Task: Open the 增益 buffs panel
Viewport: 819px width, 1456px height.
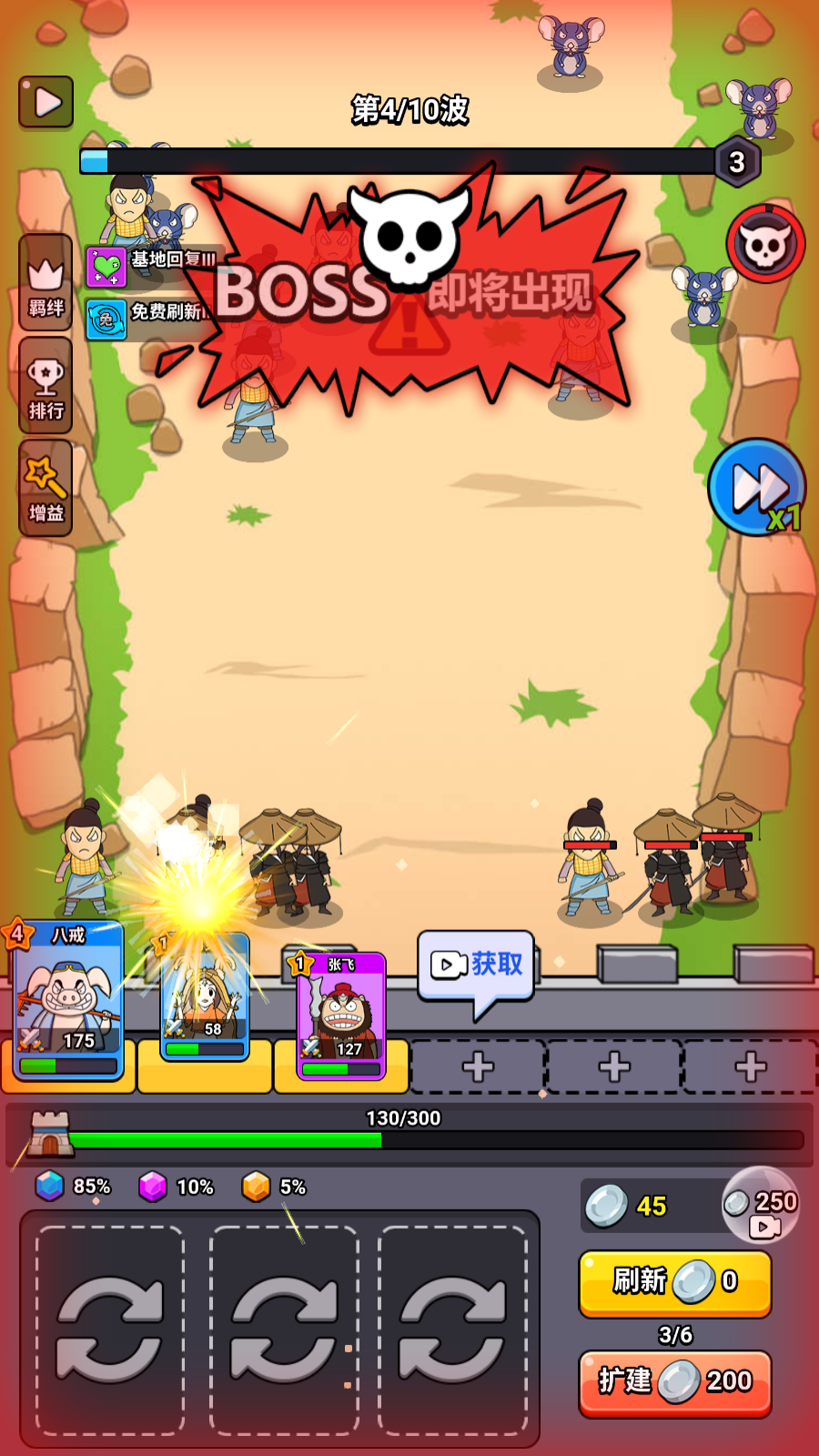Action: (45, 488)
